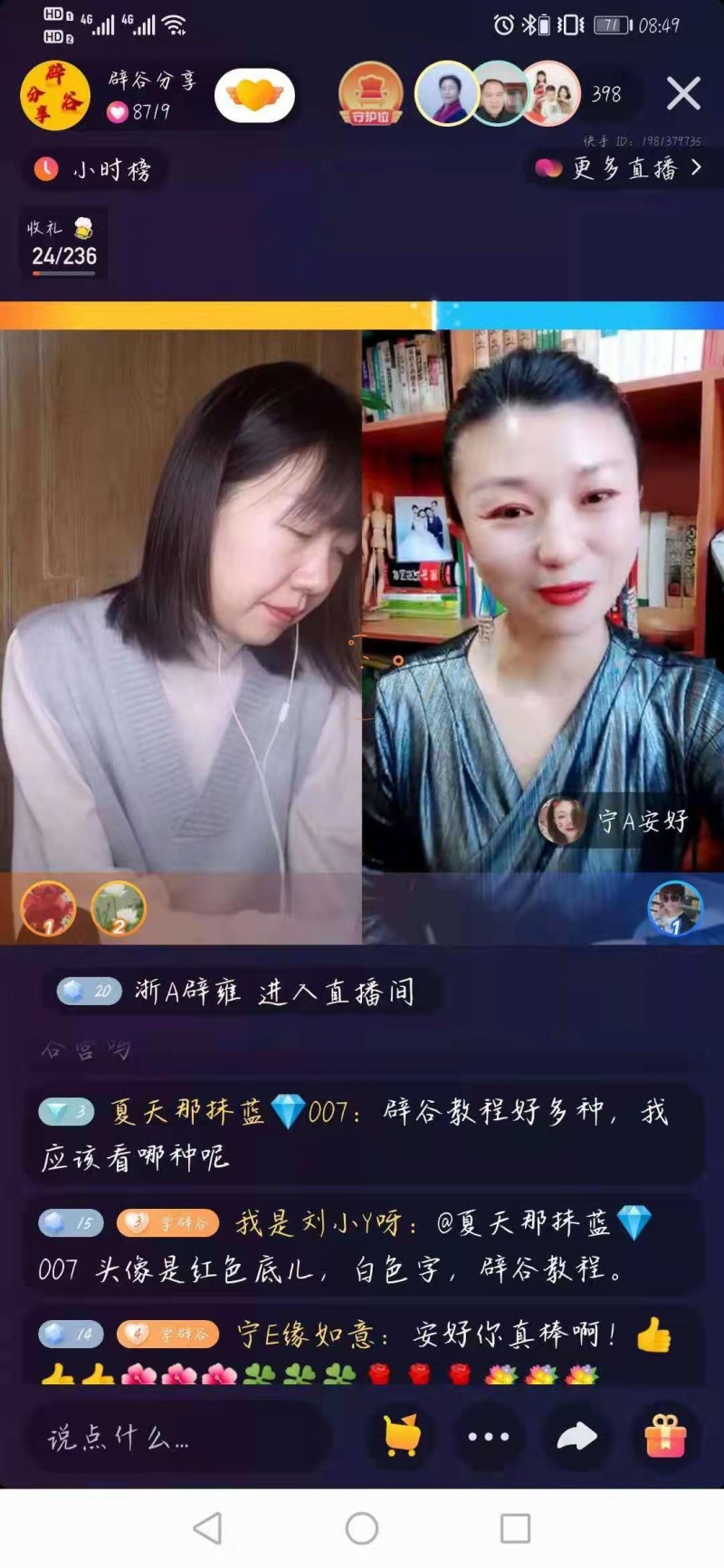Image resolution: width=724 pixels, height=1568 pixels.
Task: View the 398 online viewers list
Action: (x=606, y=94)
